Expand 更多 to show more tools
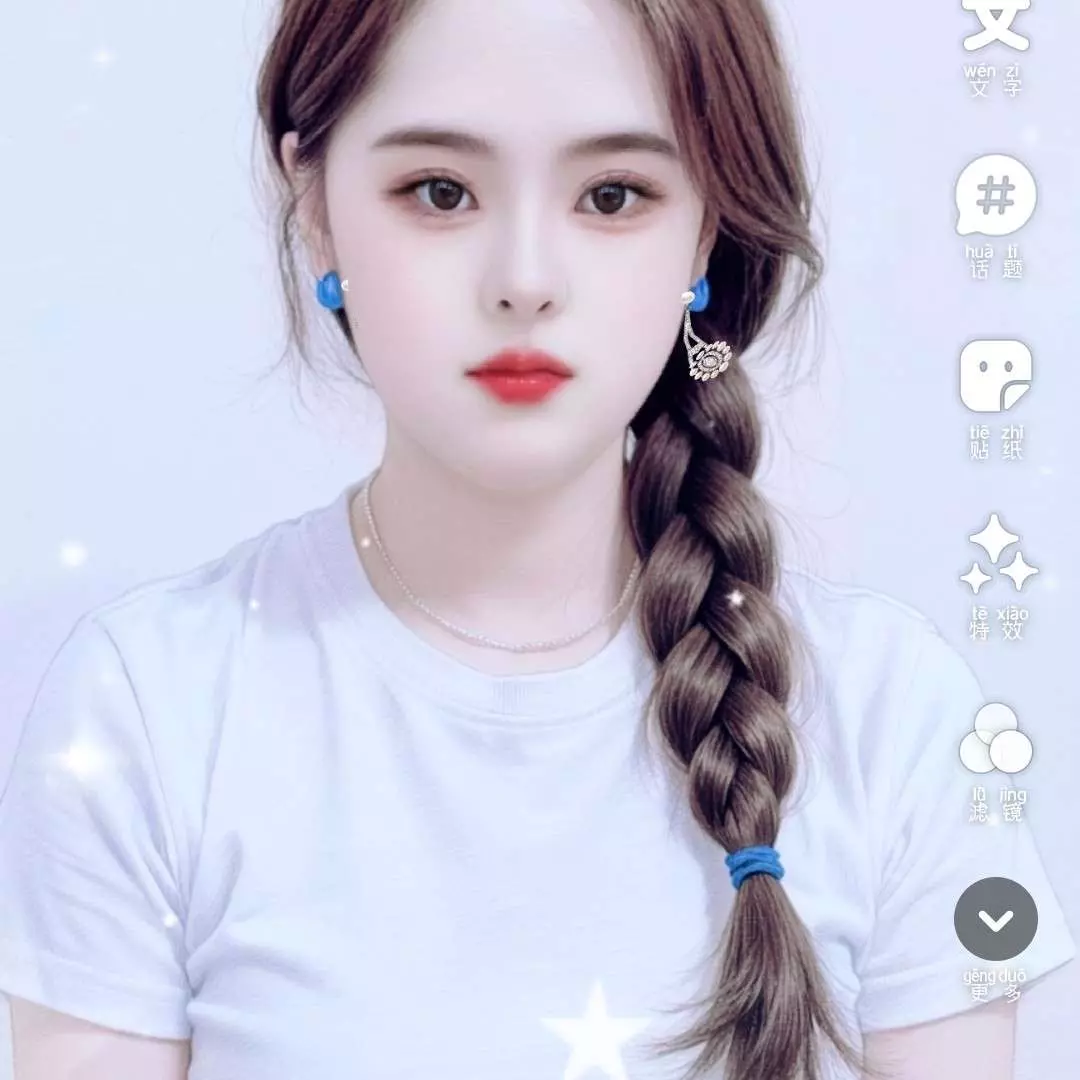This screenshot has height=1080, width=1080. (x=995, y=919)
